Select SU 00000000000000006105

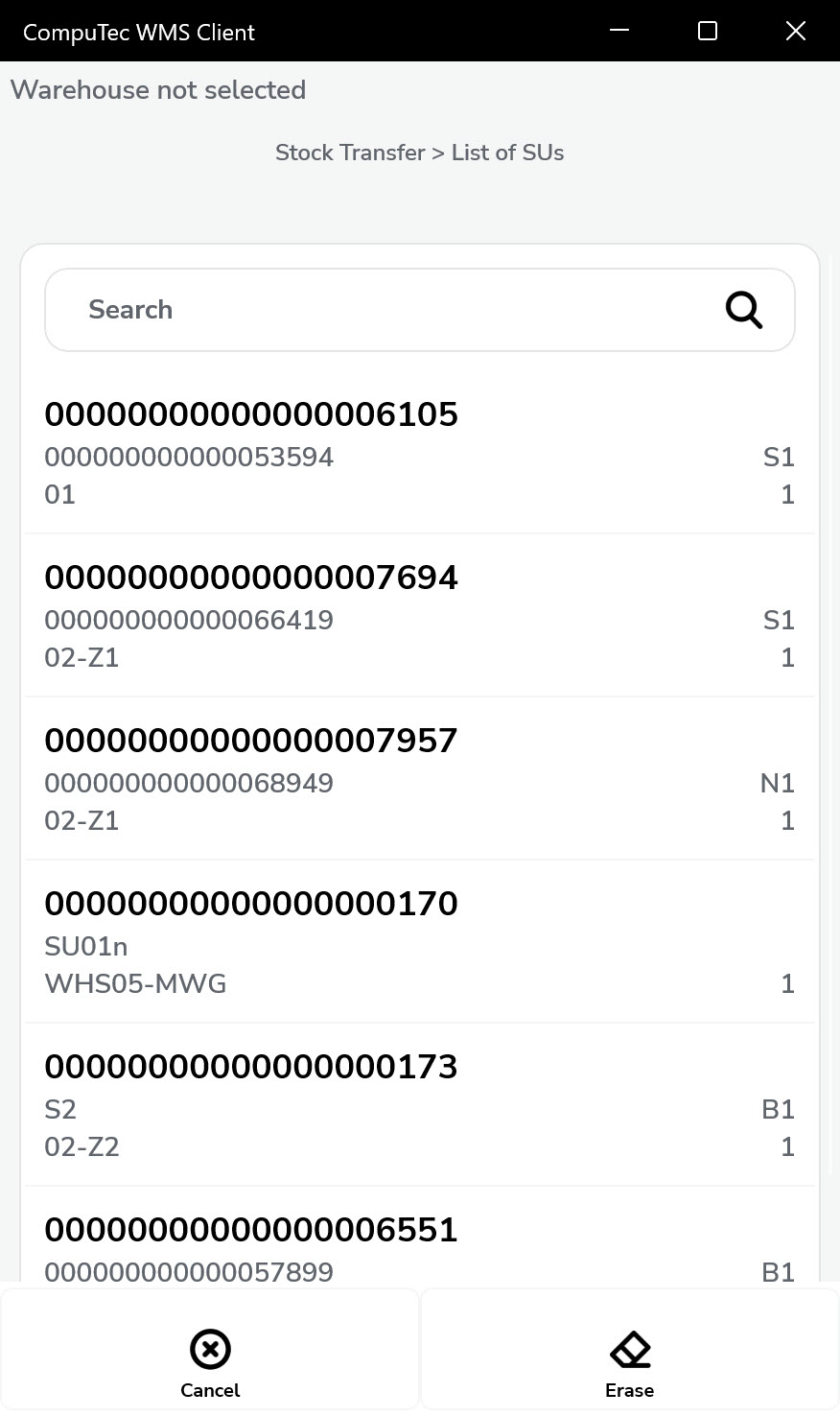(419, 453)
